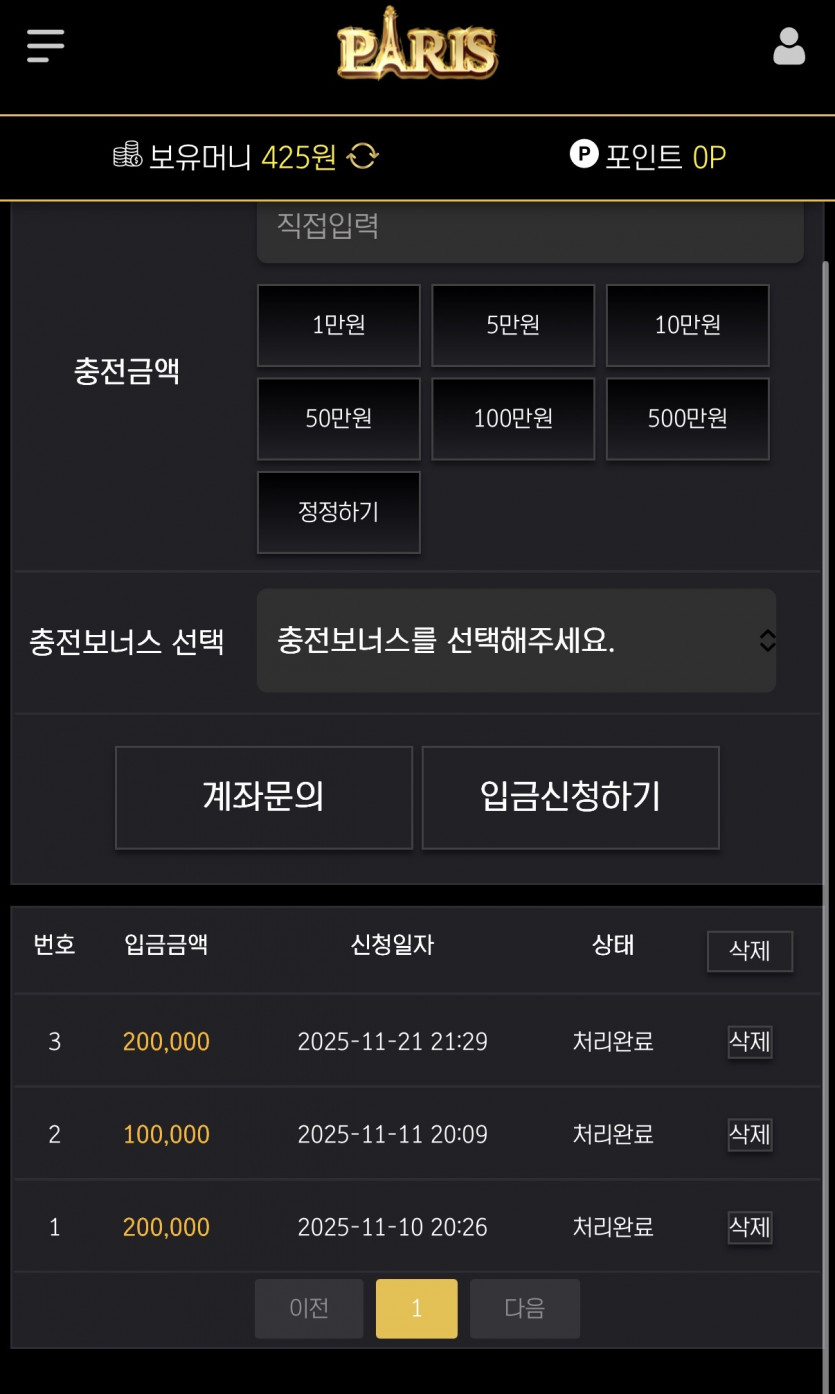Go to the 이전 page
This screenshot has height=1394, width=835.
[309, 1308]
